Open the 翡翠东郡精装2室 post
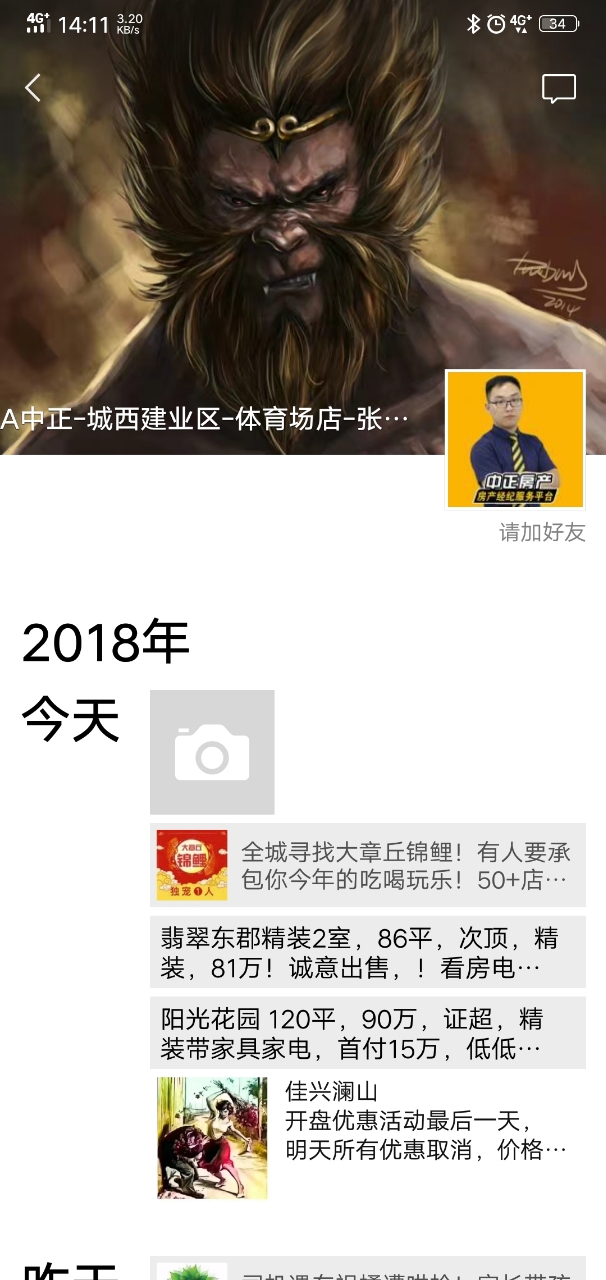Viewport: 606px width, 1280px height. click(x=367, y=952)
